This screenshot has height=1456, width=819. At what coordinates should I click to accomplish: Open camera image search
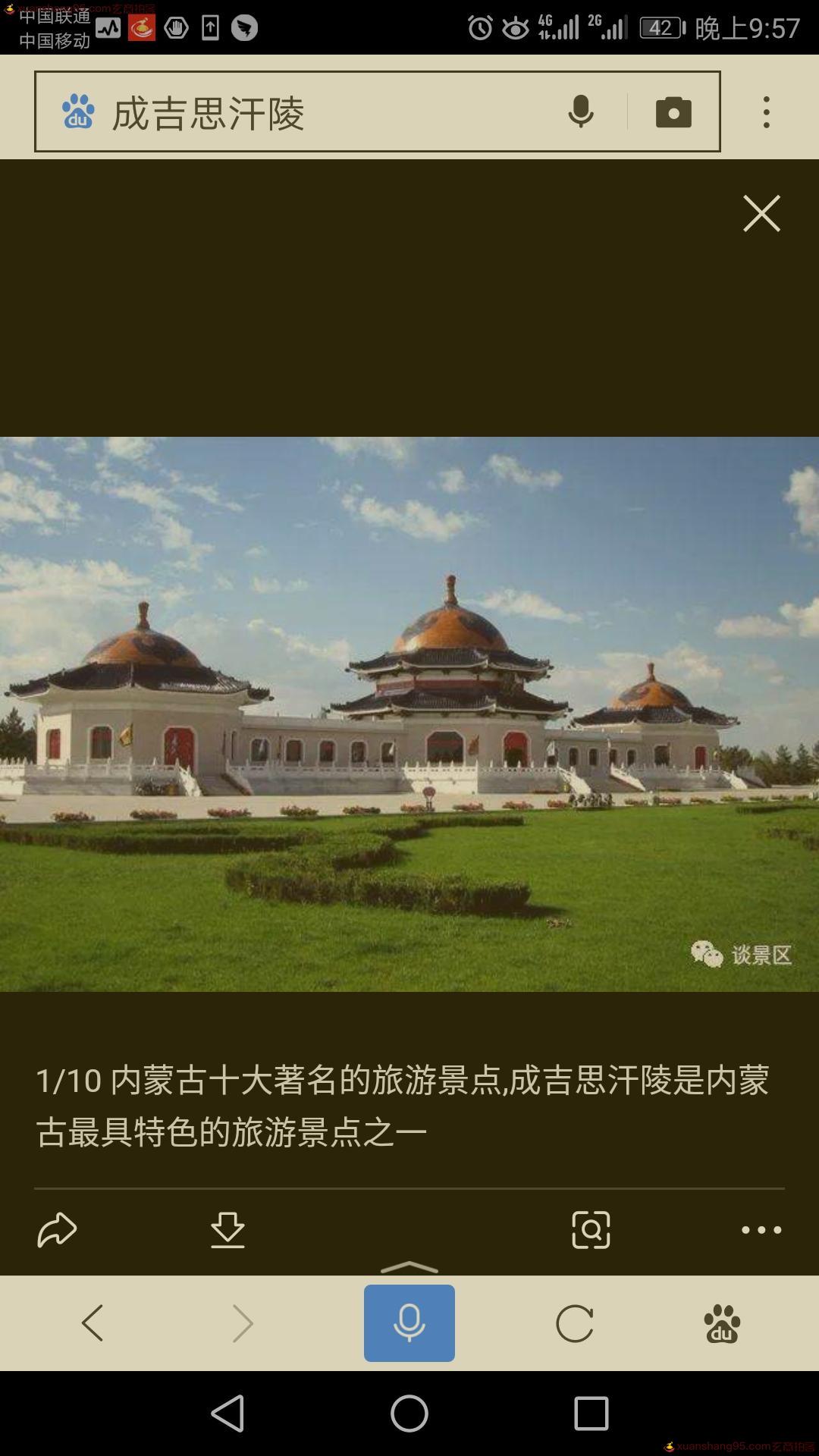click(673, 112)
